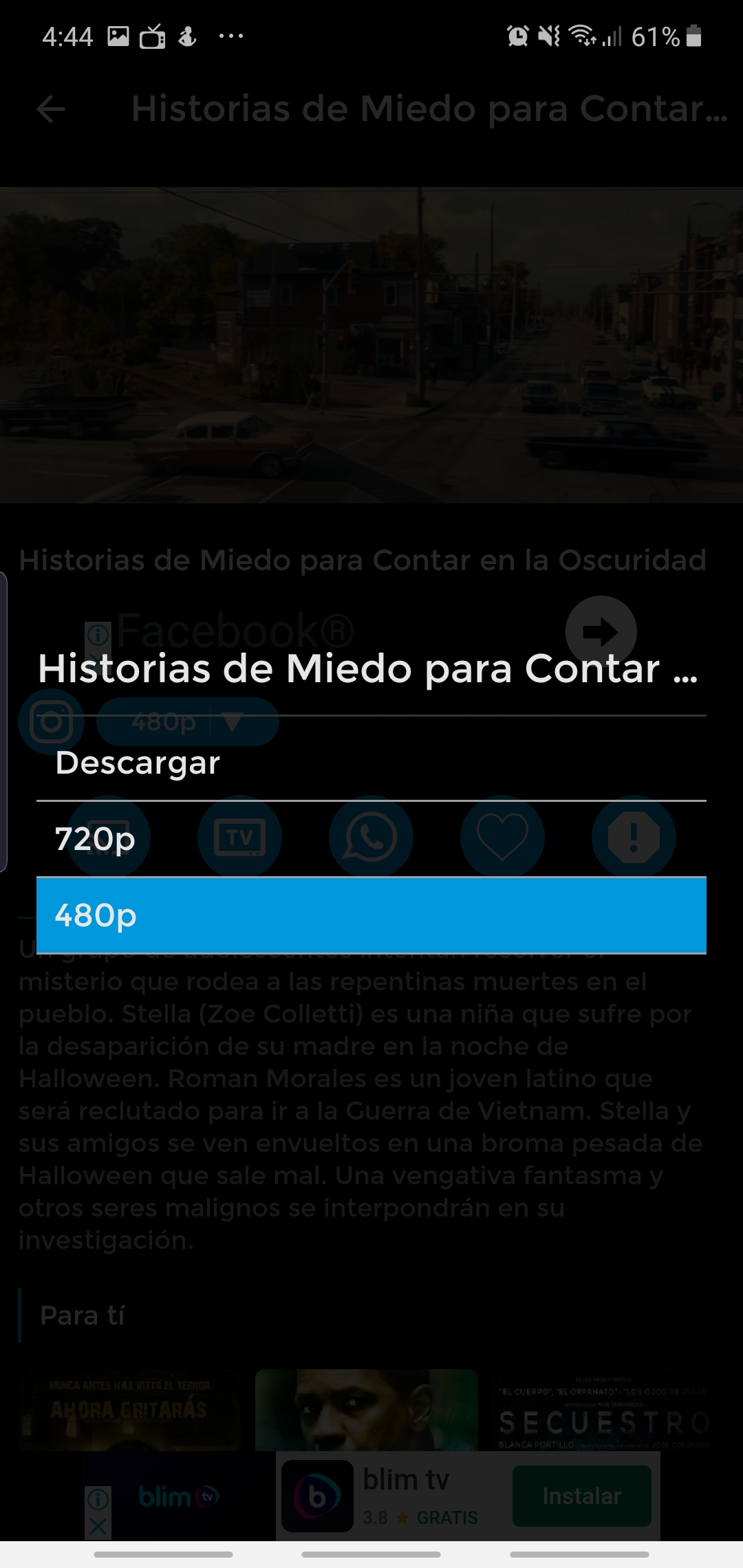743x1568 pixels.
Task: Pick the highlighted 480p option
Action: [x=371, y=915]
